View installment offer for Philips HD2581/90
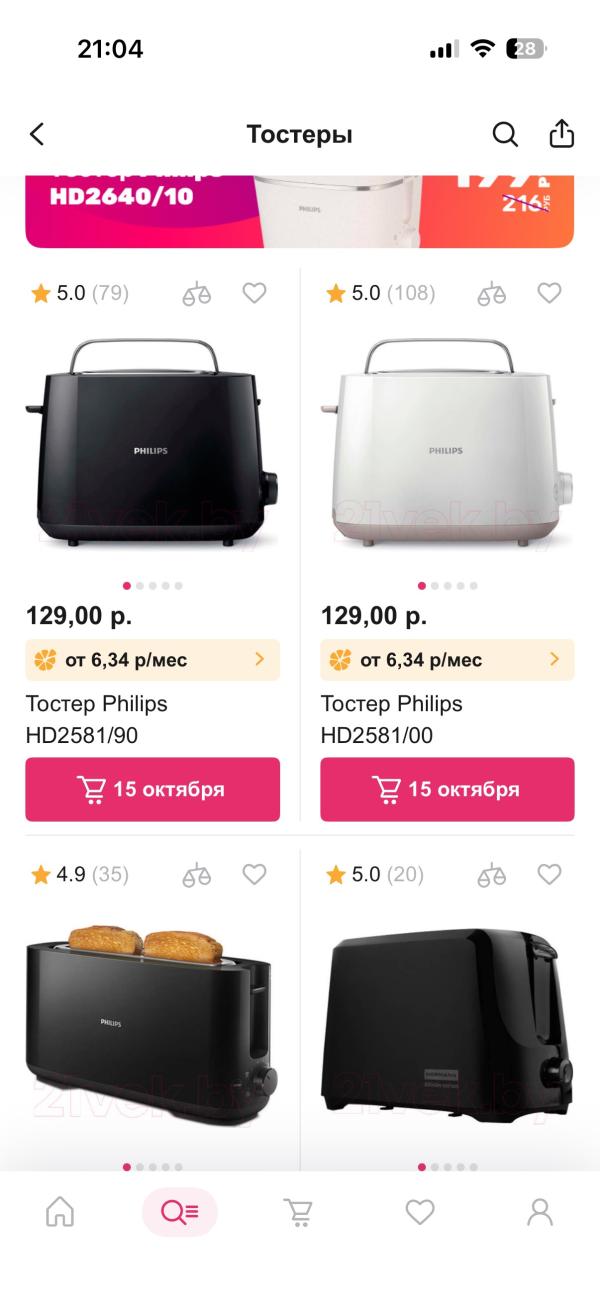Viewport: 600px width, 1303px height. 152,660
